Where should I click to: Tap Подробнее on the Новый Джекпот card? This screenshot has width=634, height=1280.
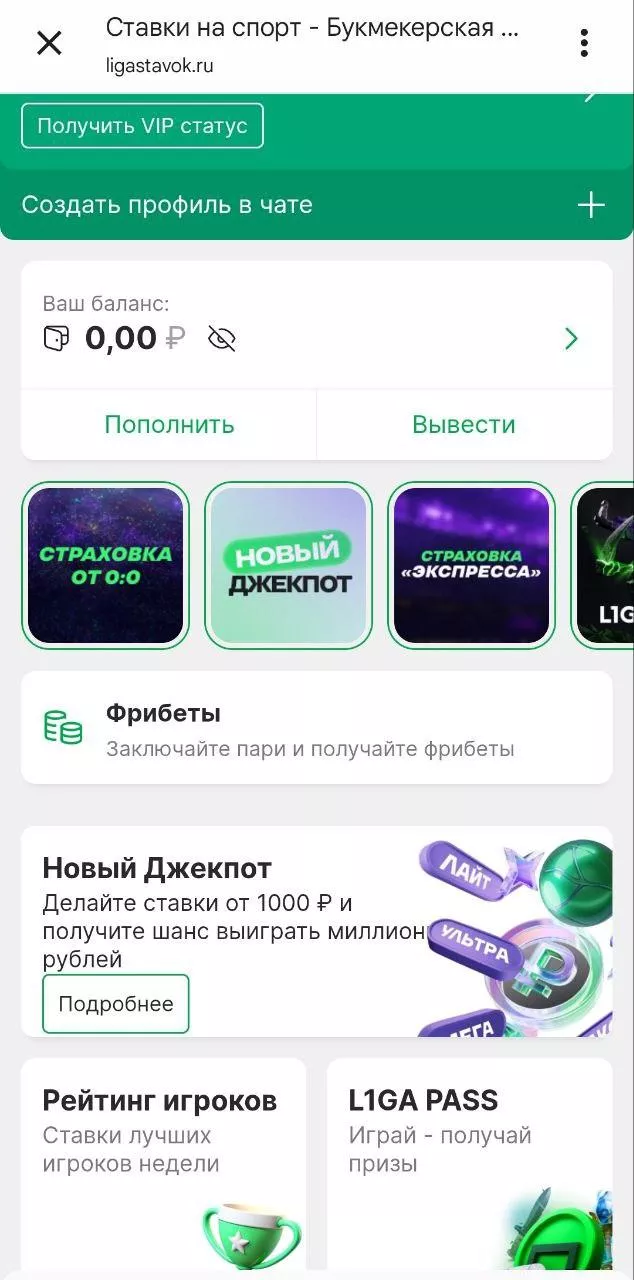point(116,1004)
